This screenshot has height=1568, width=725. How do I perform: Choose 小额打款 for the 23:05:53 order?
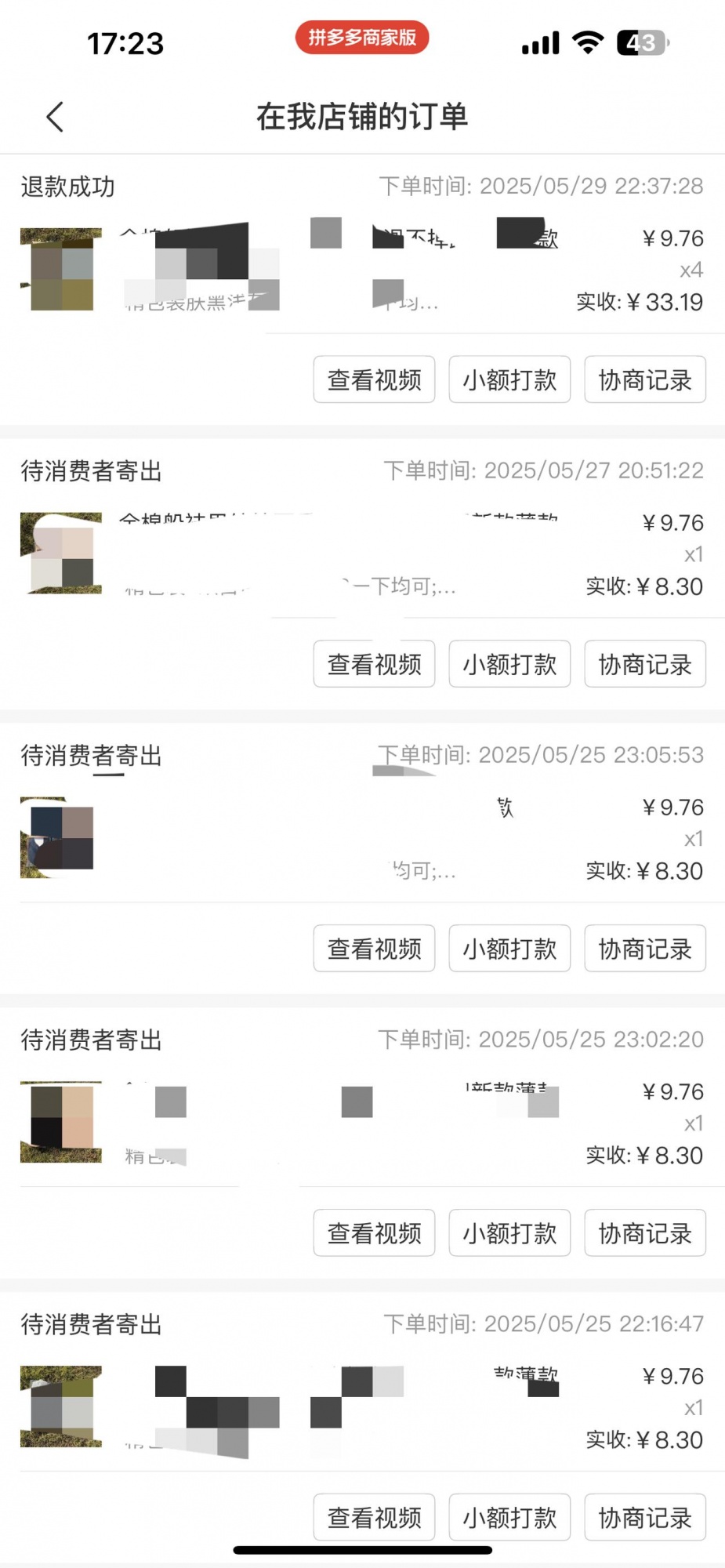pyautogui.click(x=509, y=949)
